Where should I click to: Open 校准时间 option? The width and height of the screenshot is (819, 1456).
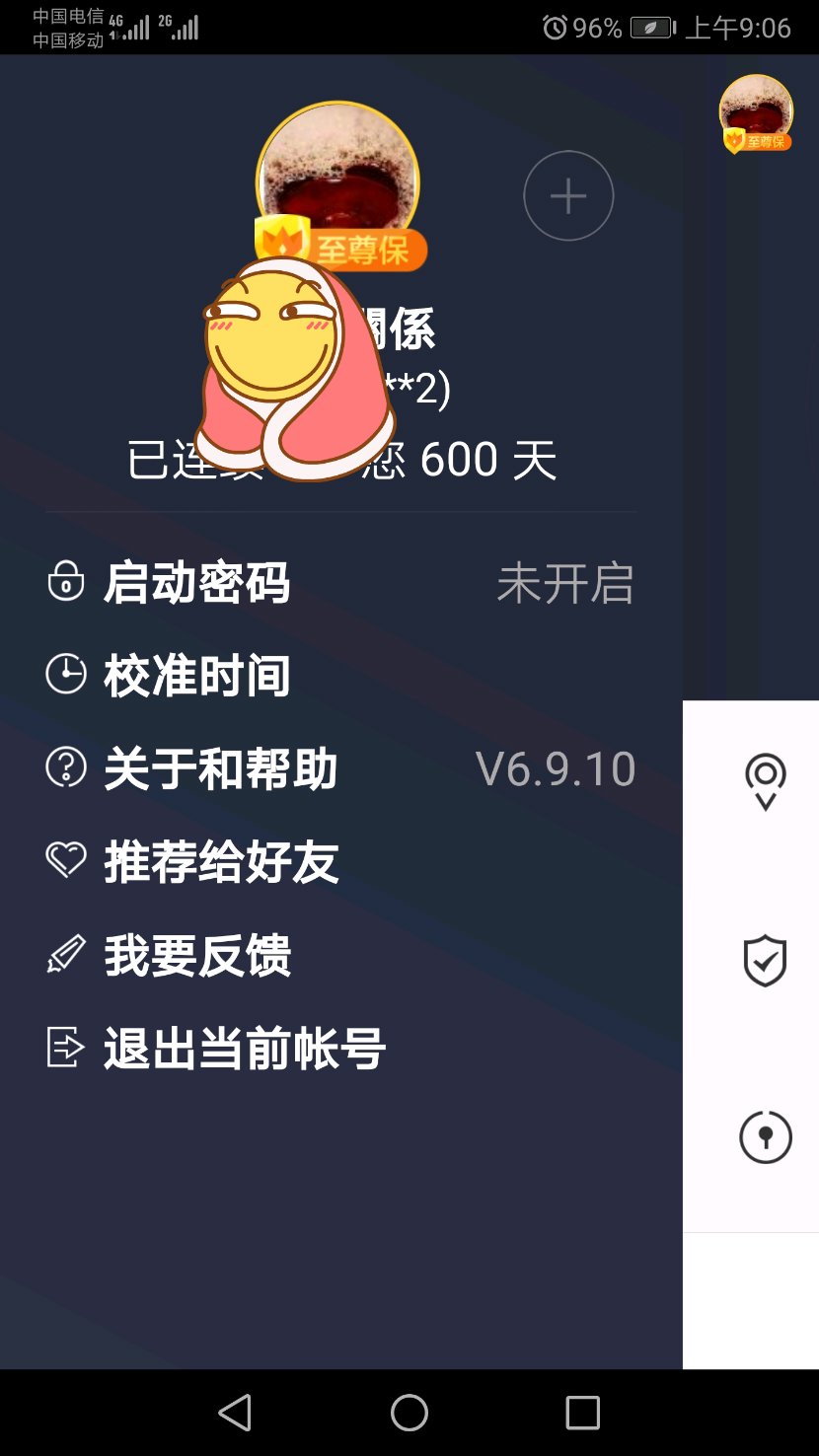(197, 676)
